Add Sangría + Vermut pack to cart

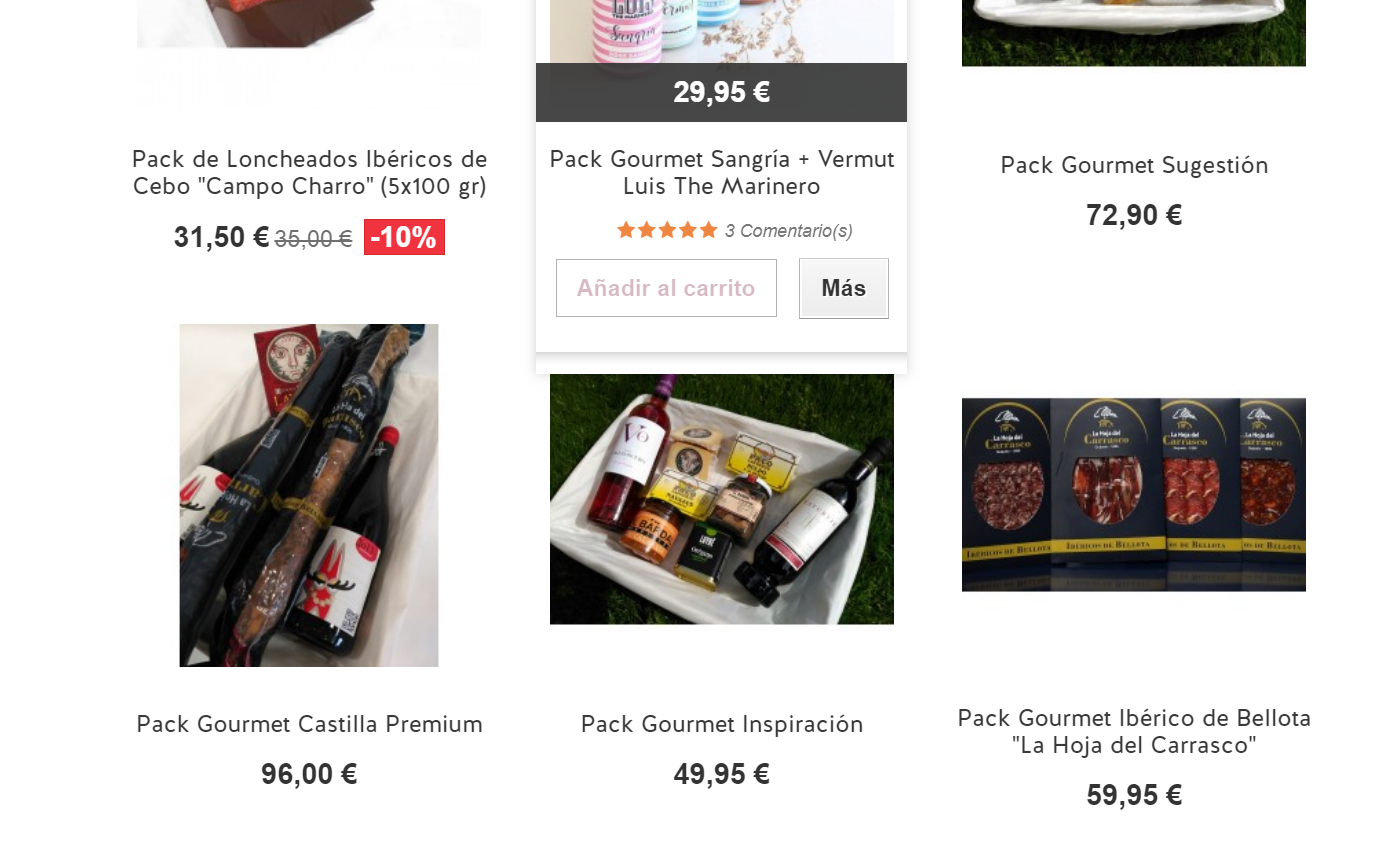[666, 288]
